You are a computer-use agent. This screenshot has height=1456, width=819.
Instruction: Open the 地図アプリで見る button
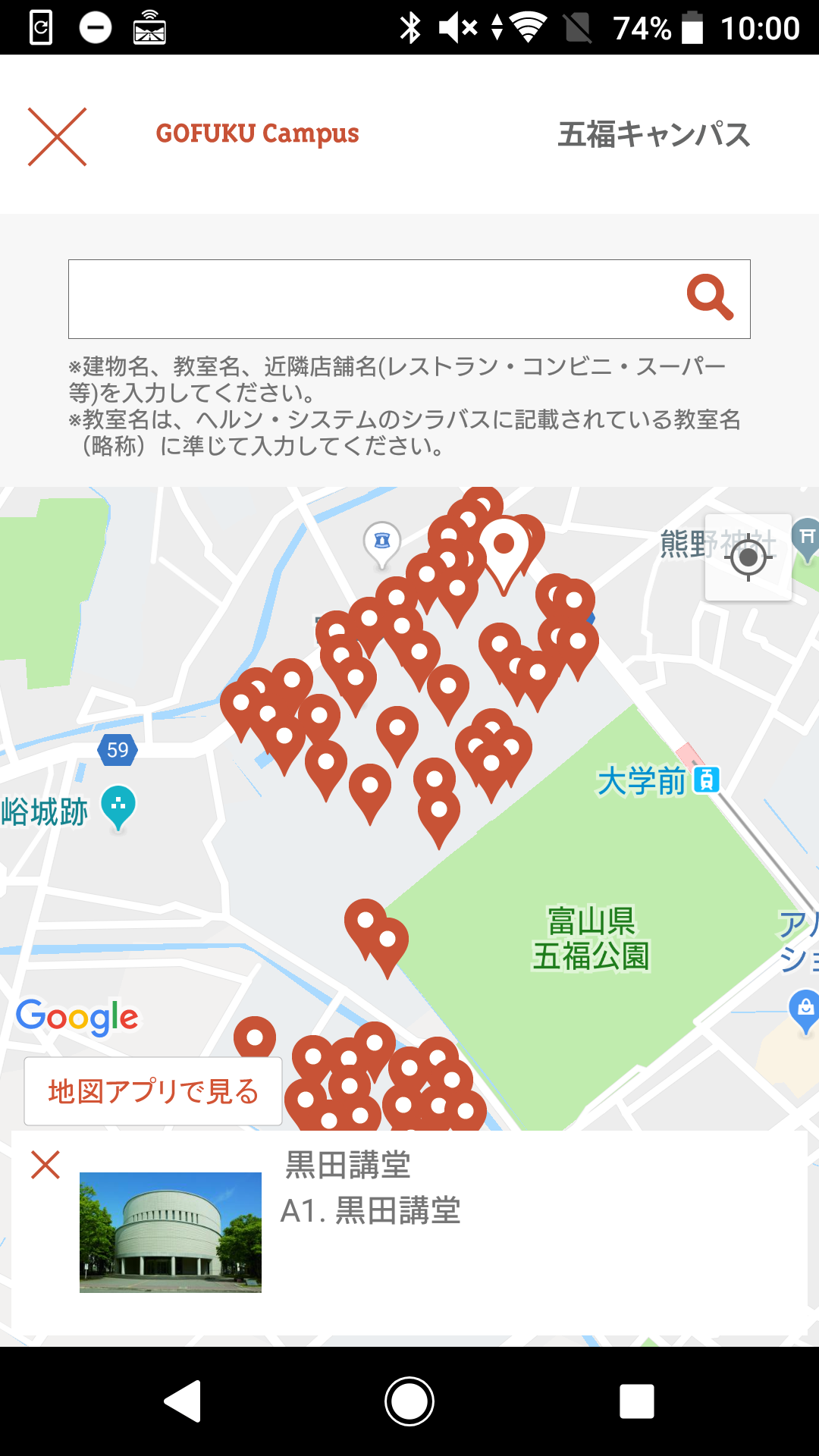153,1091
